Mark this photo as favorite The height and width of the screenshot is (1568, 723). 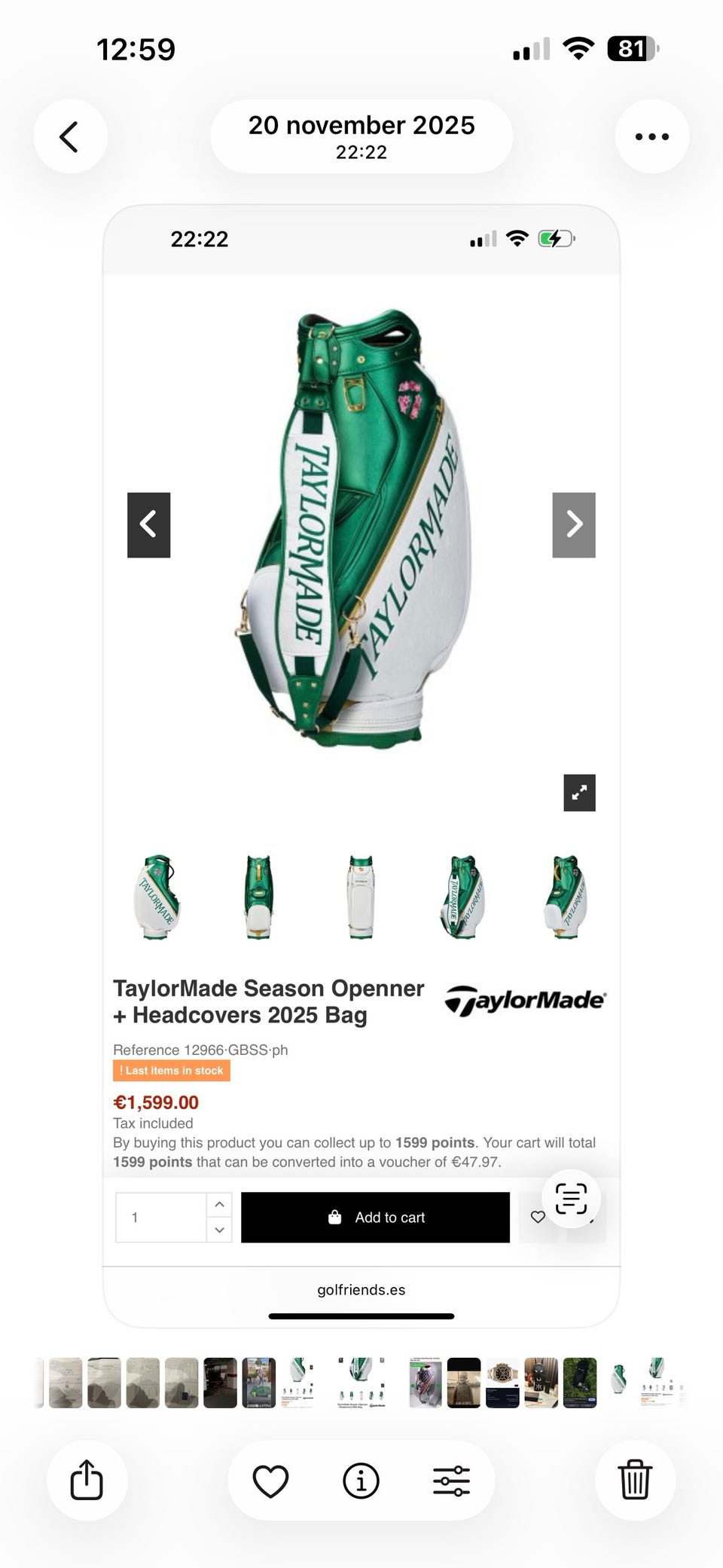[270, 1481]
